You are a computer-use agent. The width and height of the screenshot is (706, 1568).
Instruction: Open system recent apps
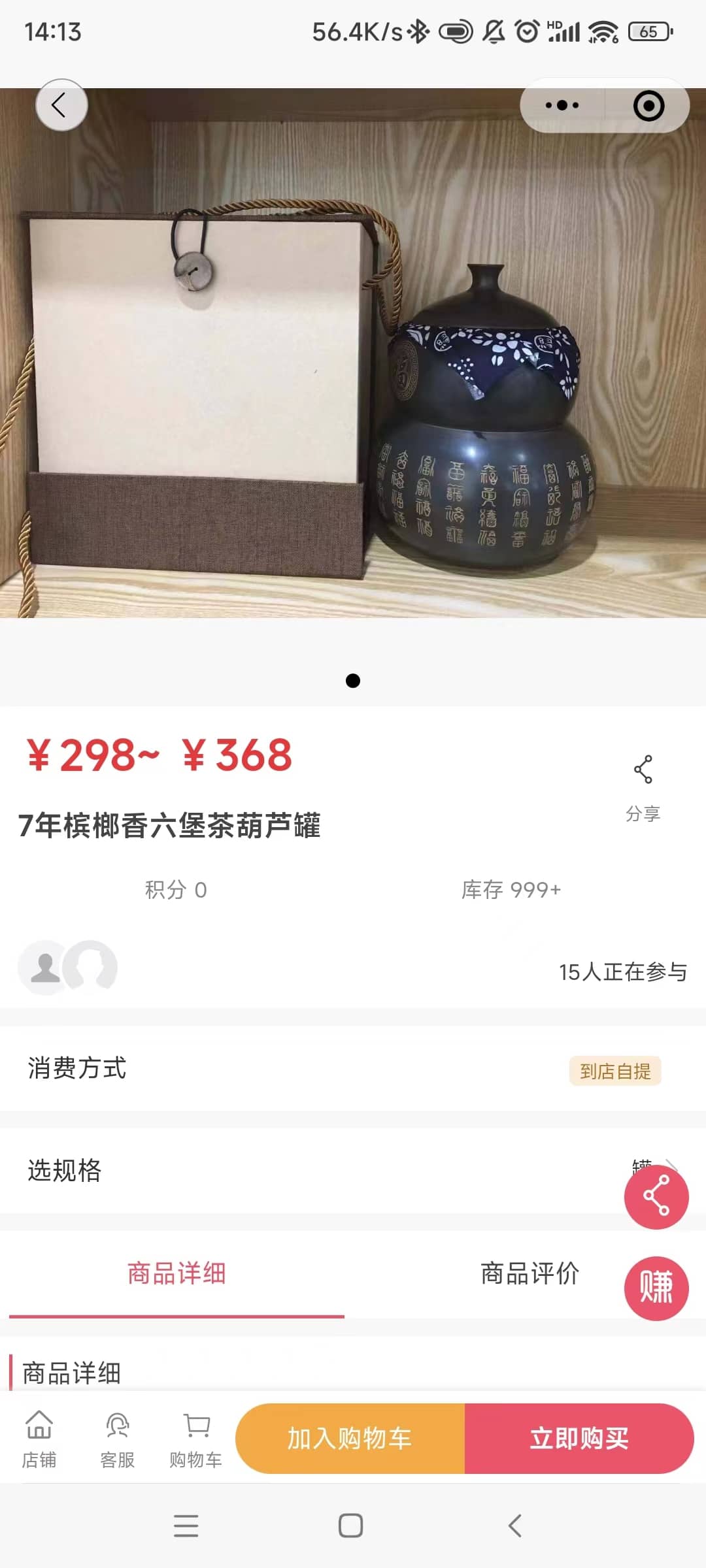pyautogui.click(x=186, y=1526)
